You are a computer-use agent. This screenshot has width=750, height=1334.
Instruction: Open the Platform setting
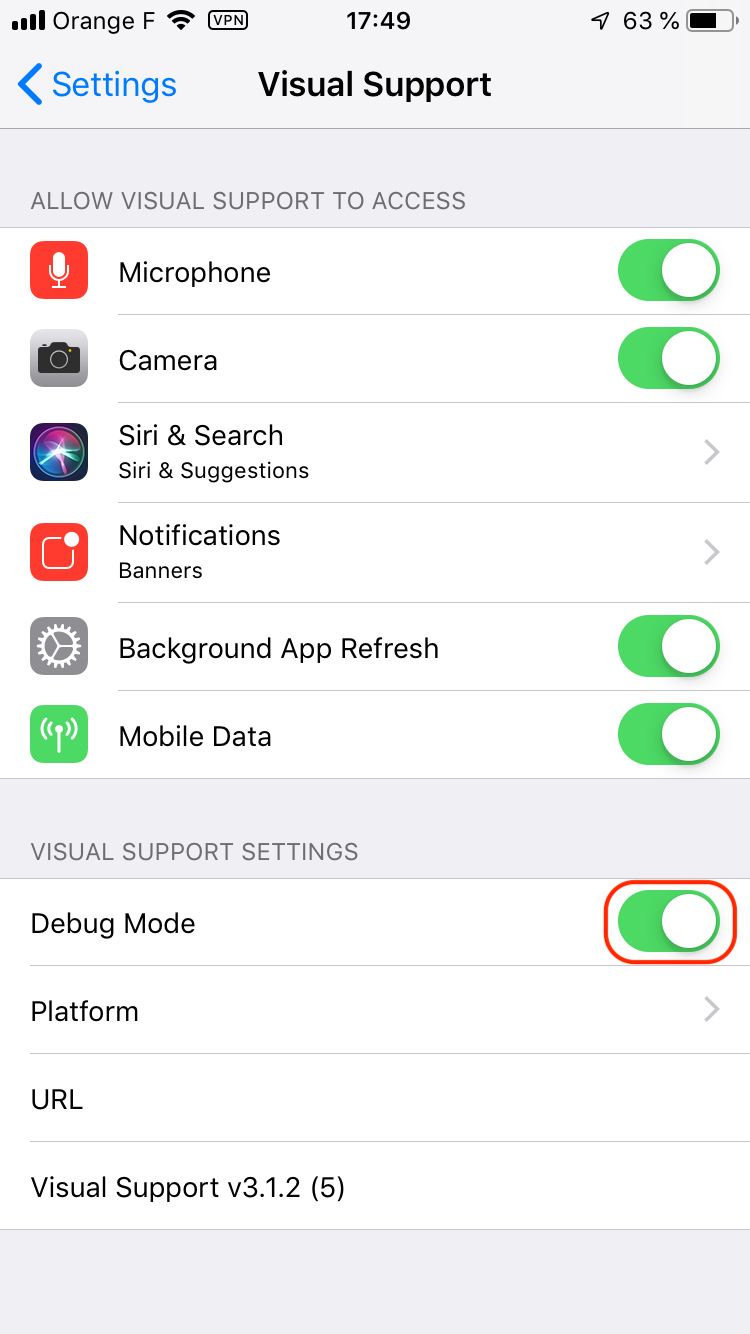(375, 1010)
